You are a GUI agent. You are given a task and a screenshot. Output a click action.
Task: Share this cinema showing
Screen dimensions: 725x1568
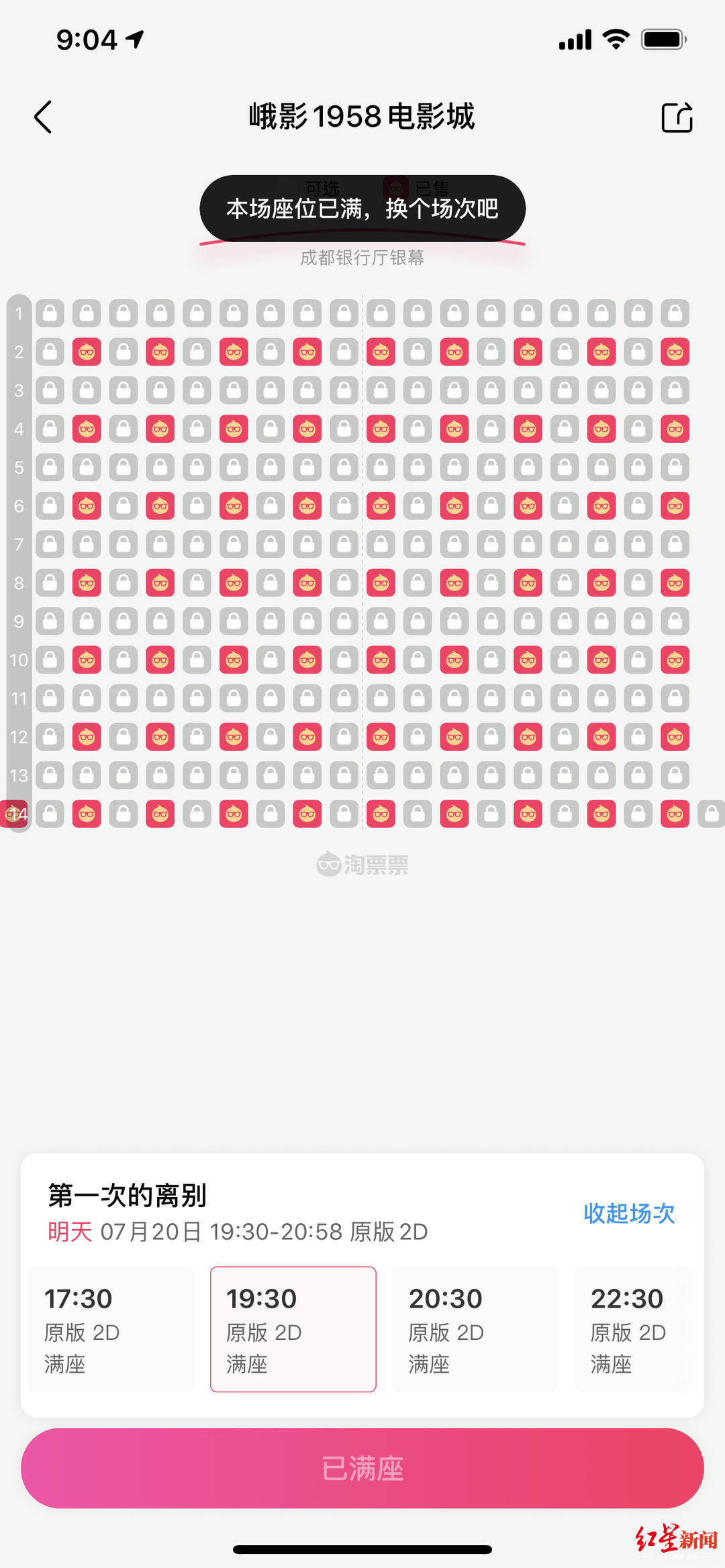pos(677,117)
